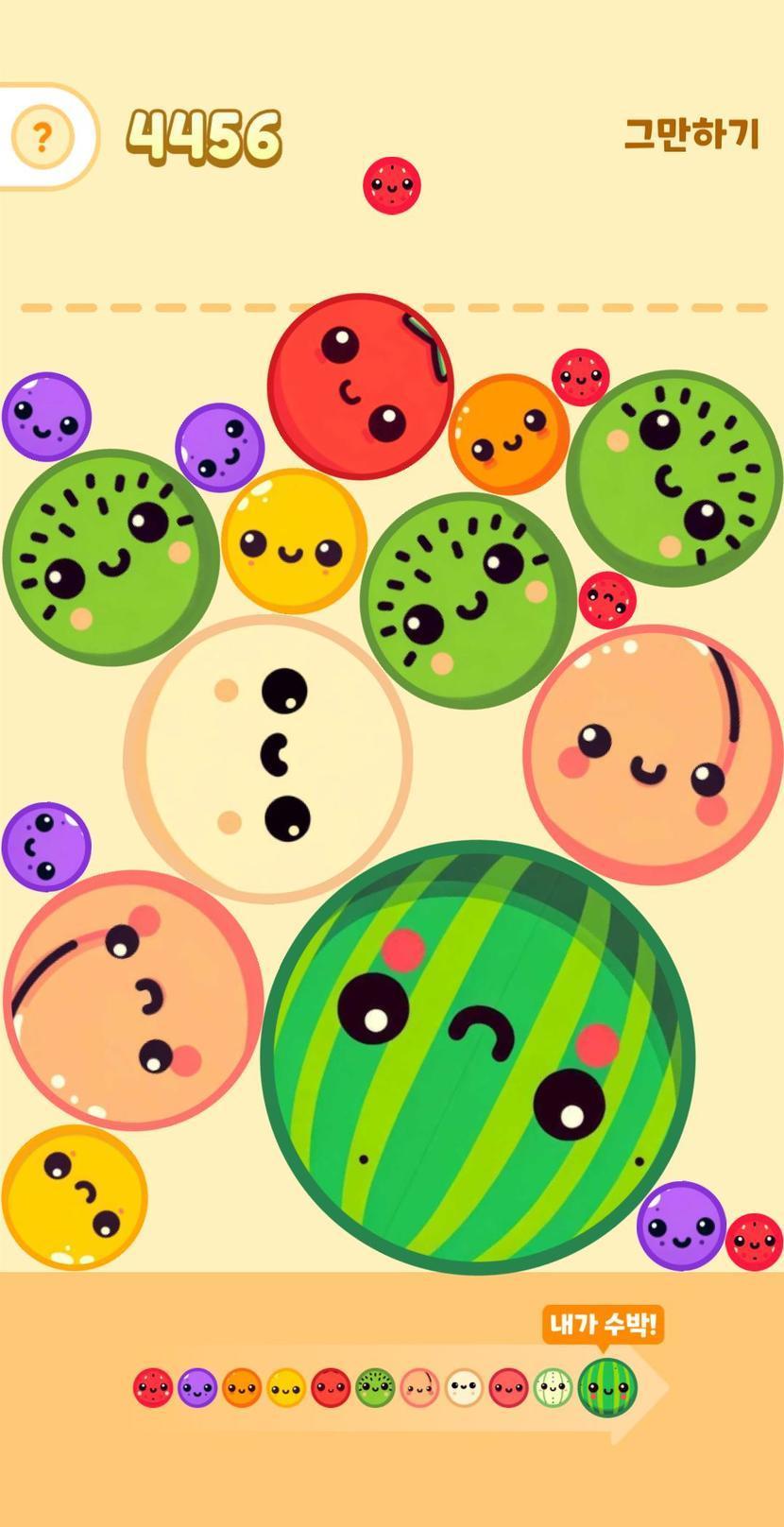Open the question mark help button

[42, 138]
